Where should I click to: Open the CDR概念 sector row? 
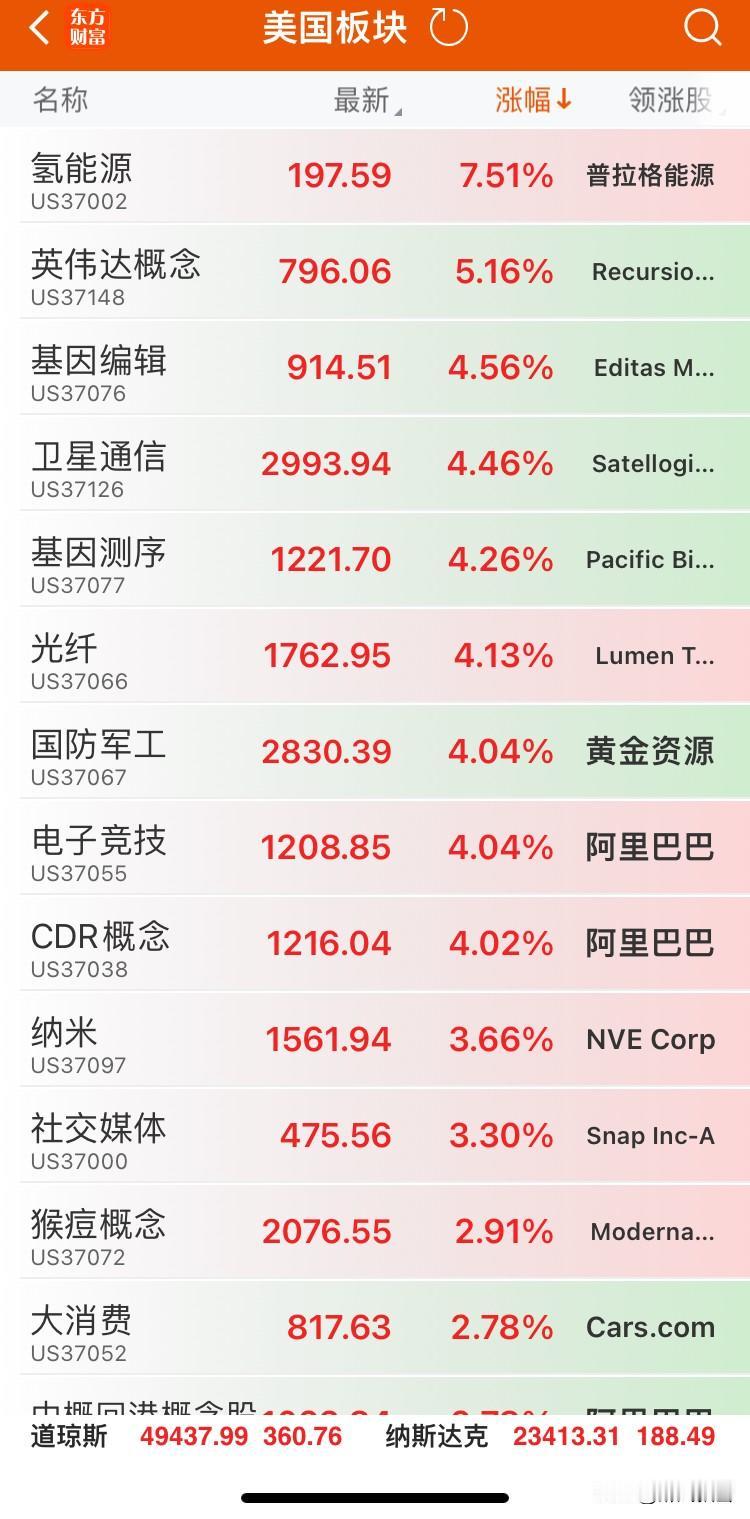click(101, 944)
